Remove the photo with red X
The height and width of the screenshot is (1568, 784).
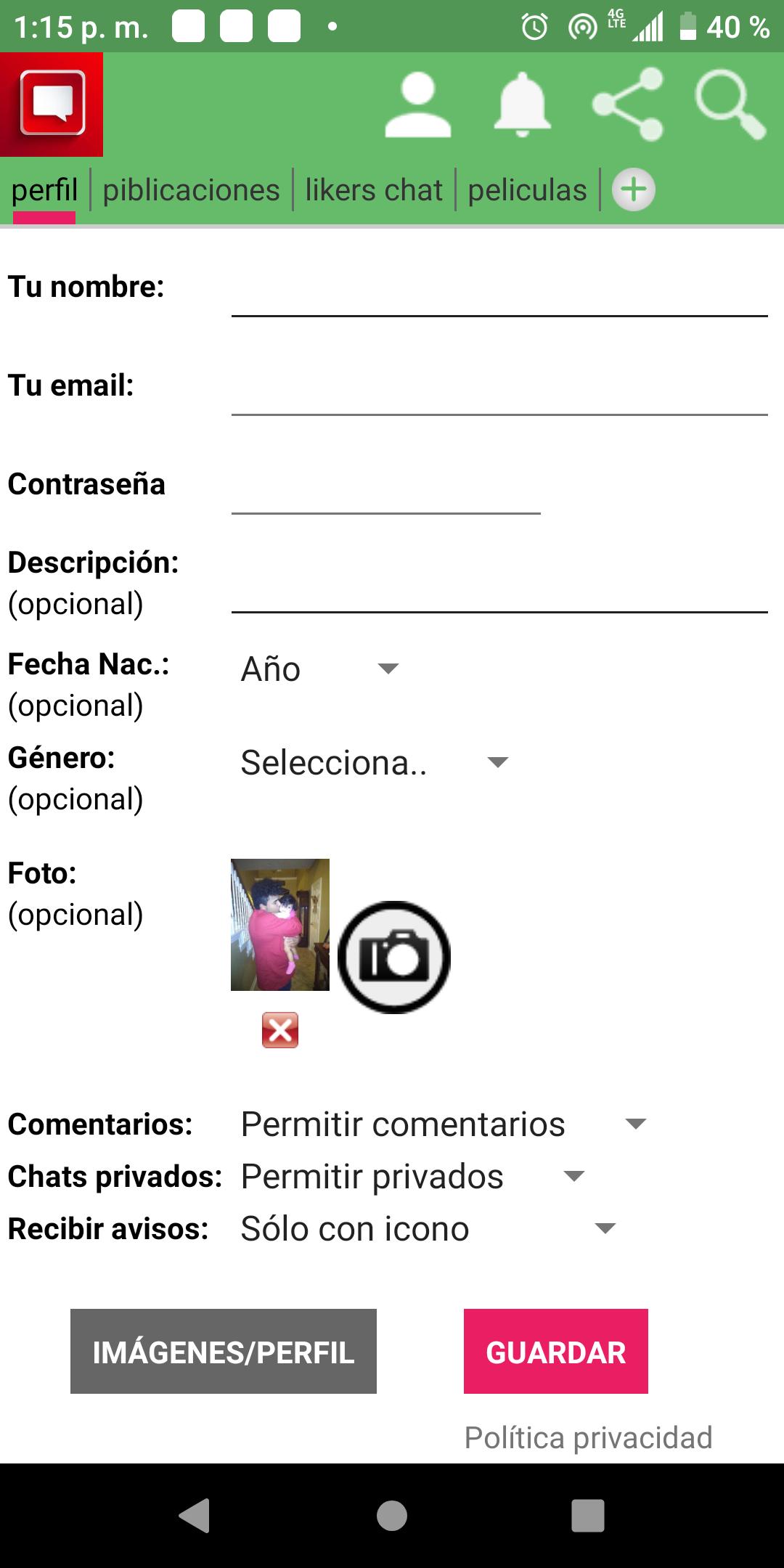(280, 1030)
